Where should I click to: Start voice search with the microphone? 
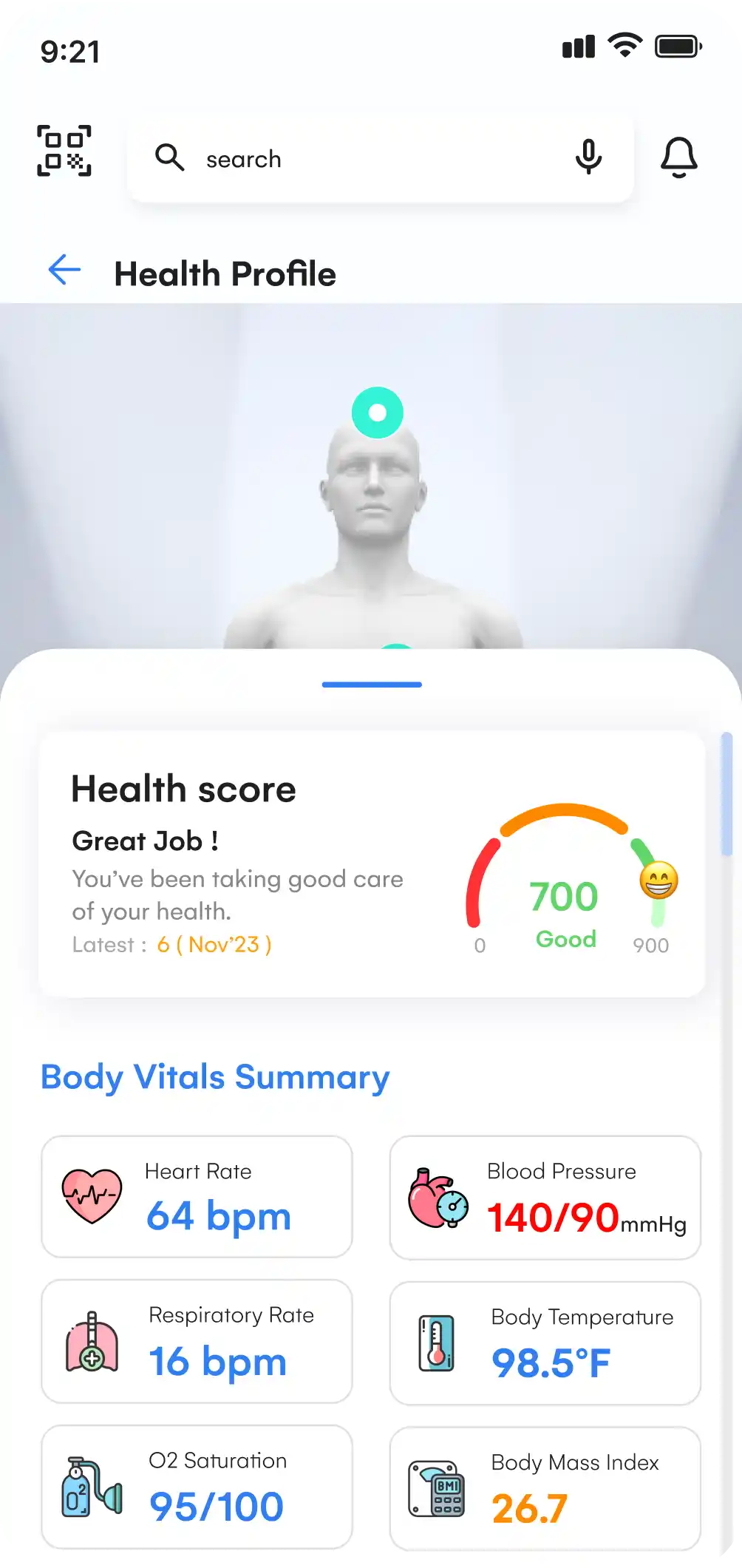coord(588,157)
